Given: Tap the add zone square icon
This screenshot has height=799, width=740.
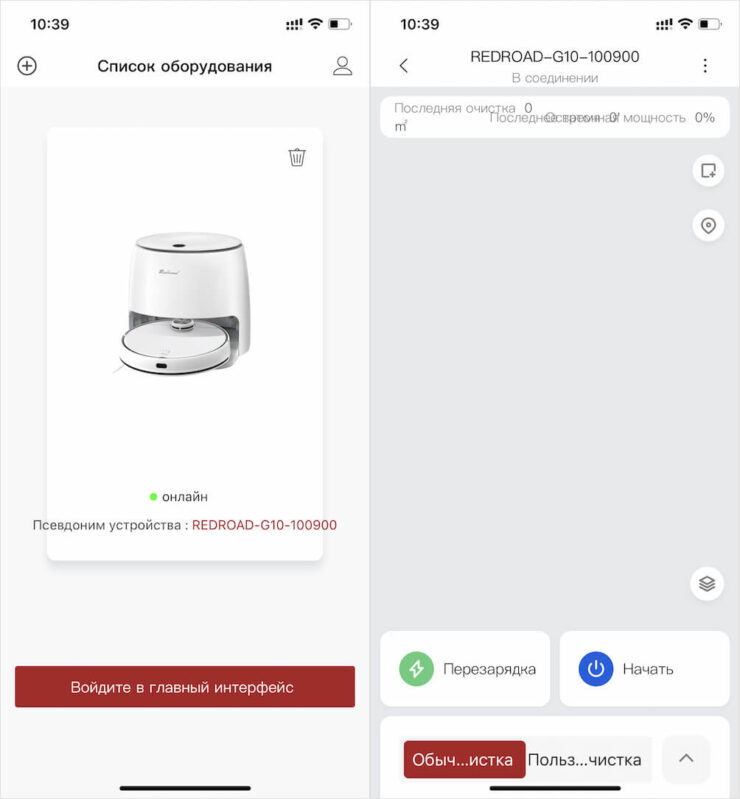Looking at the screenshot, I should [708, 171].
